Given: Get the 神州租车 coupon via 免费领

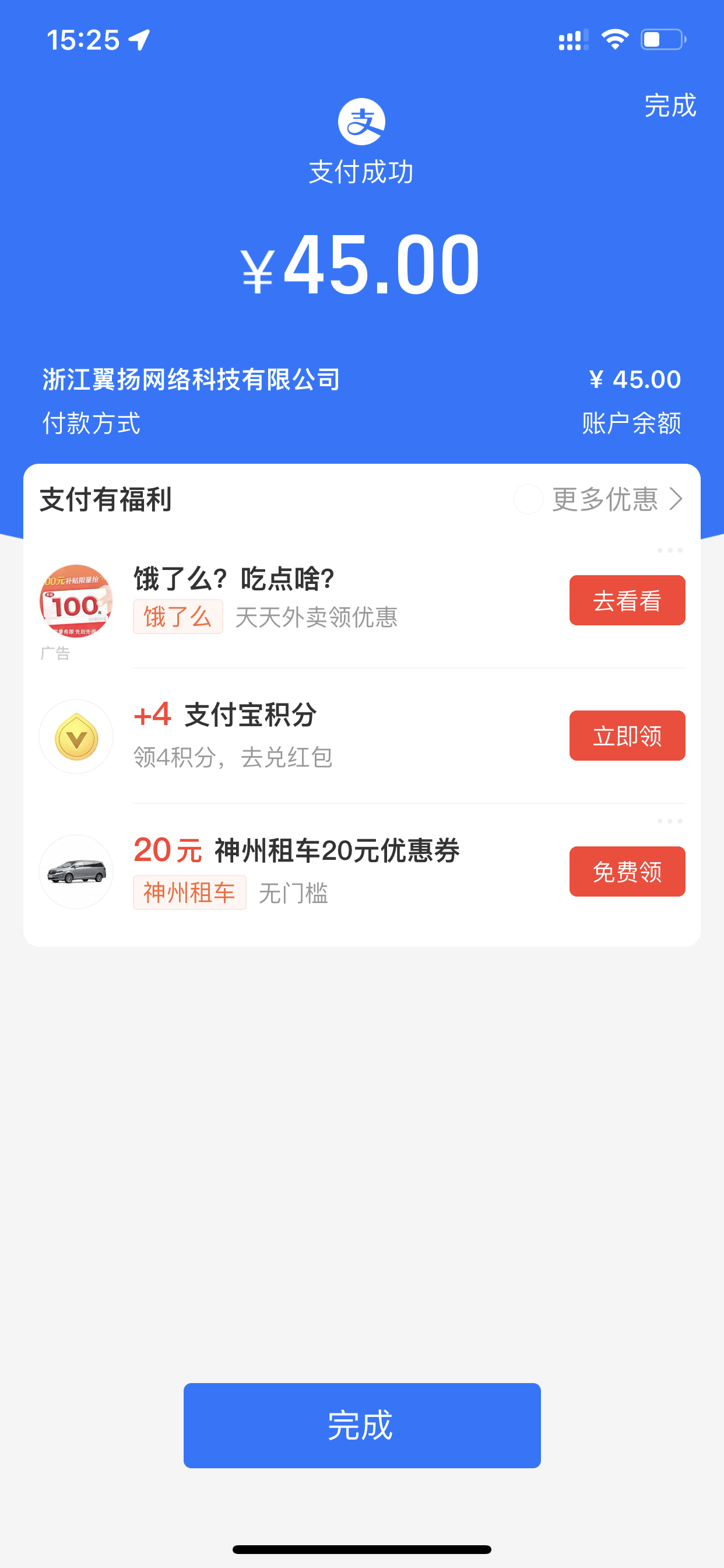Looking at the screenshot, I should coord(627,871).
